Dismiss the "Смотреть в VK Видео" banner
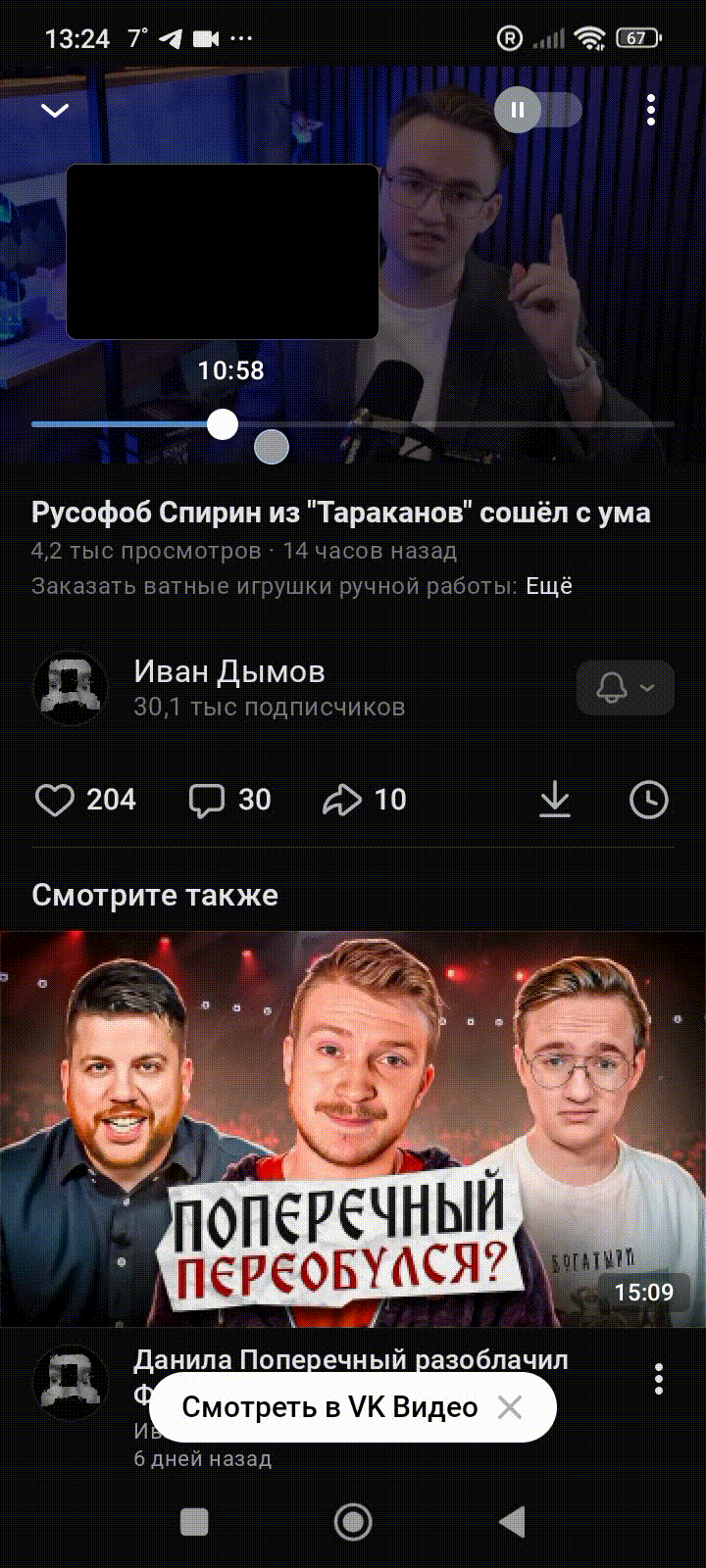 pos(510,1407)
